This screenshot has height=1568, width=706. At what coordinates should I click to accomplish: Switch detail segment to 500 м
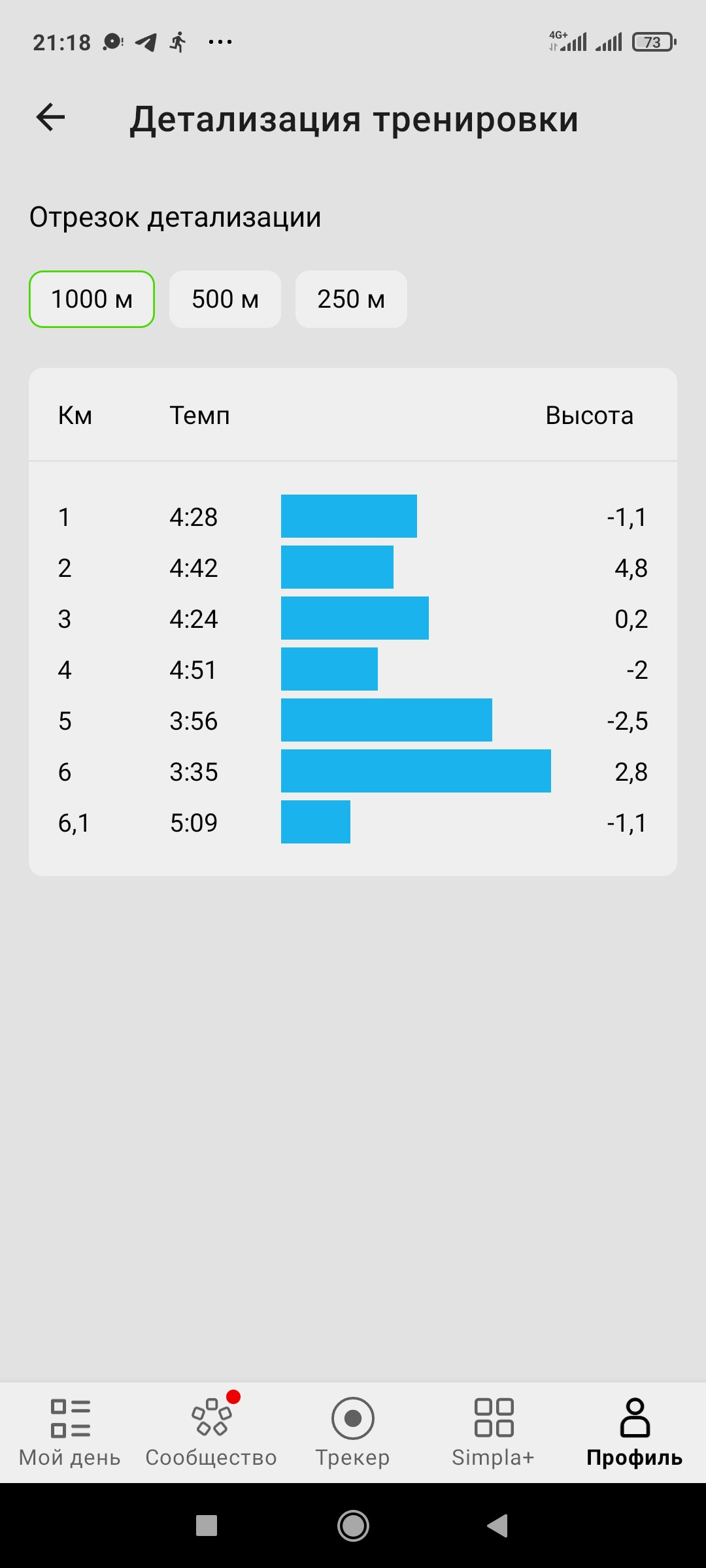[x=225, y=299]
